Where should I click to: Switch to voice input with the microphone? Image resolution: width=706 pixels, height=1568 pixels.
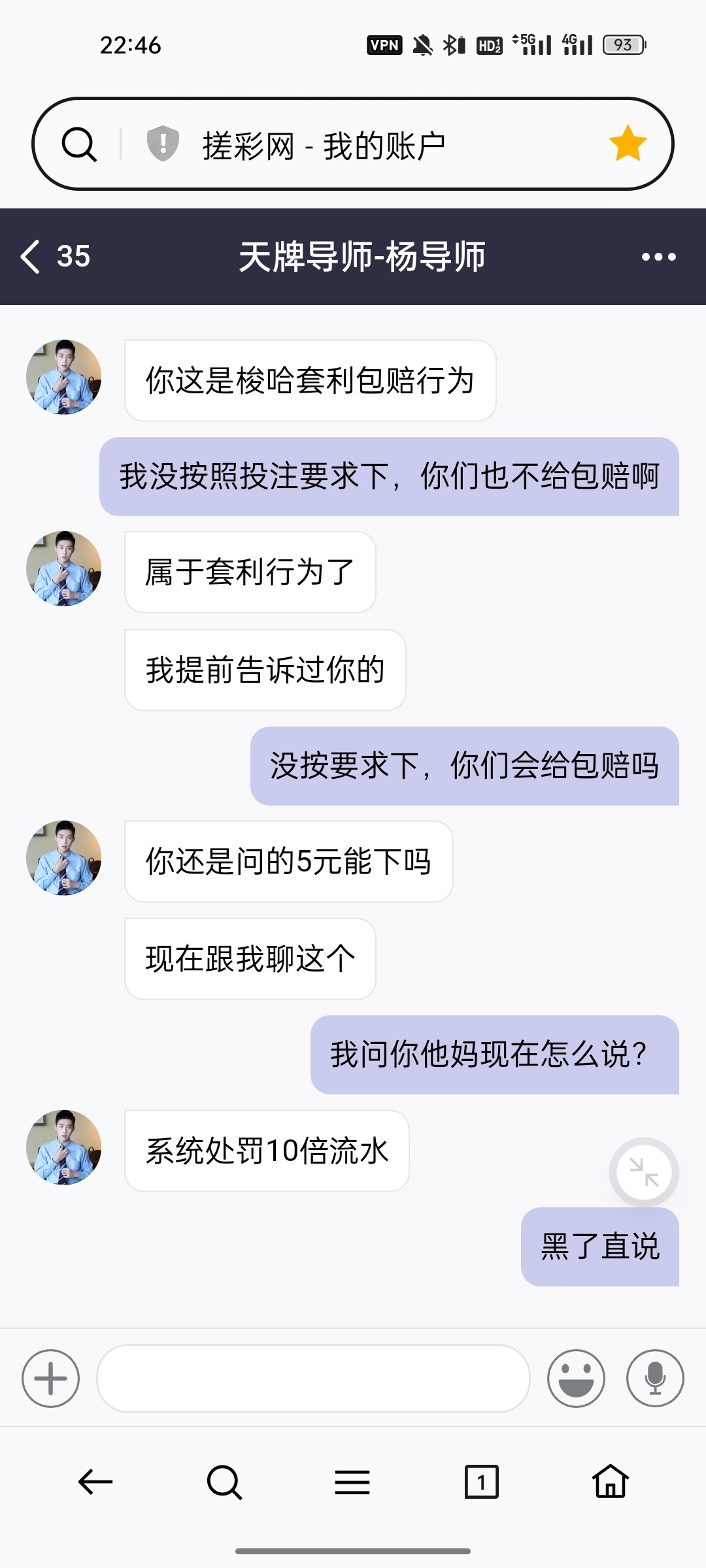(655, 1378)
